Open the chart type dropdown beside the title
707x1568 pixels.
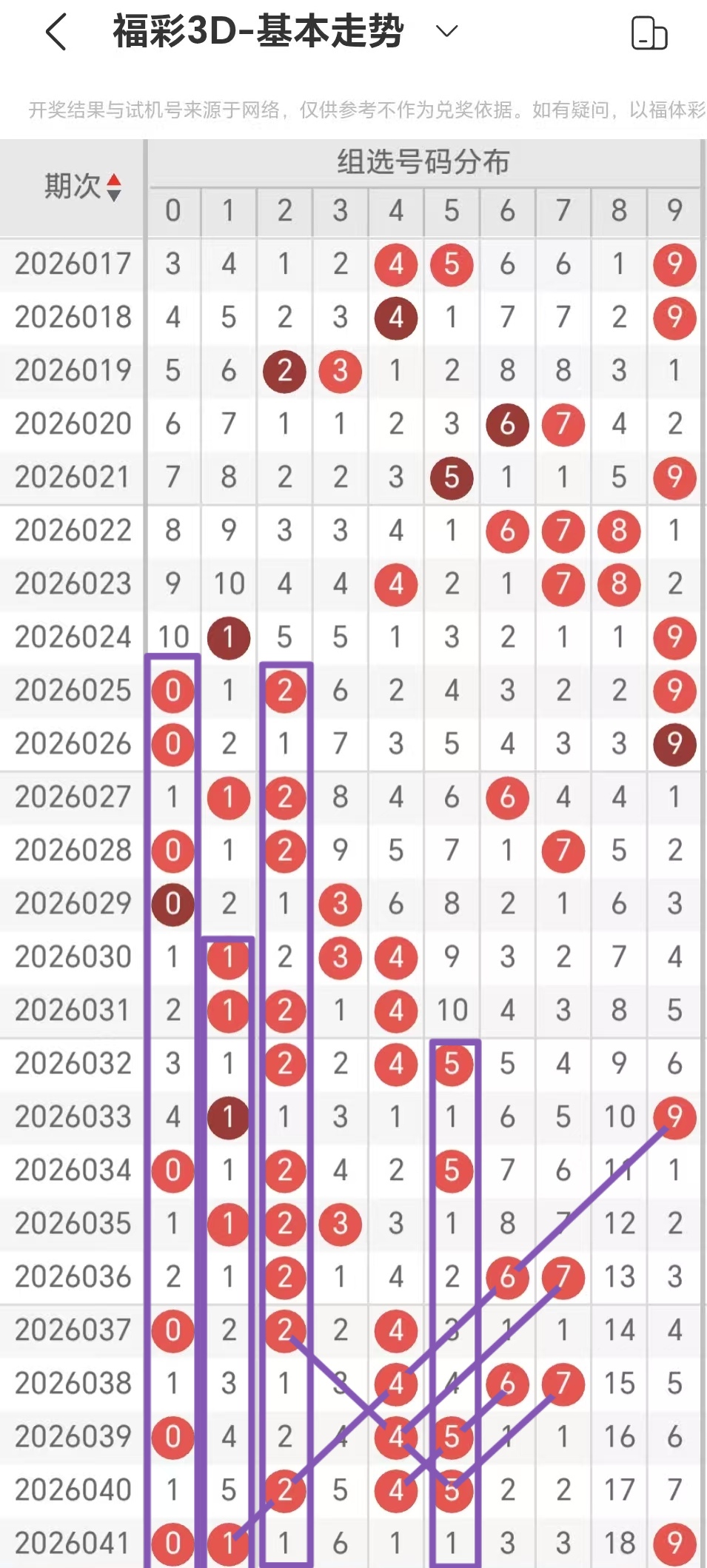pos(444,33)
